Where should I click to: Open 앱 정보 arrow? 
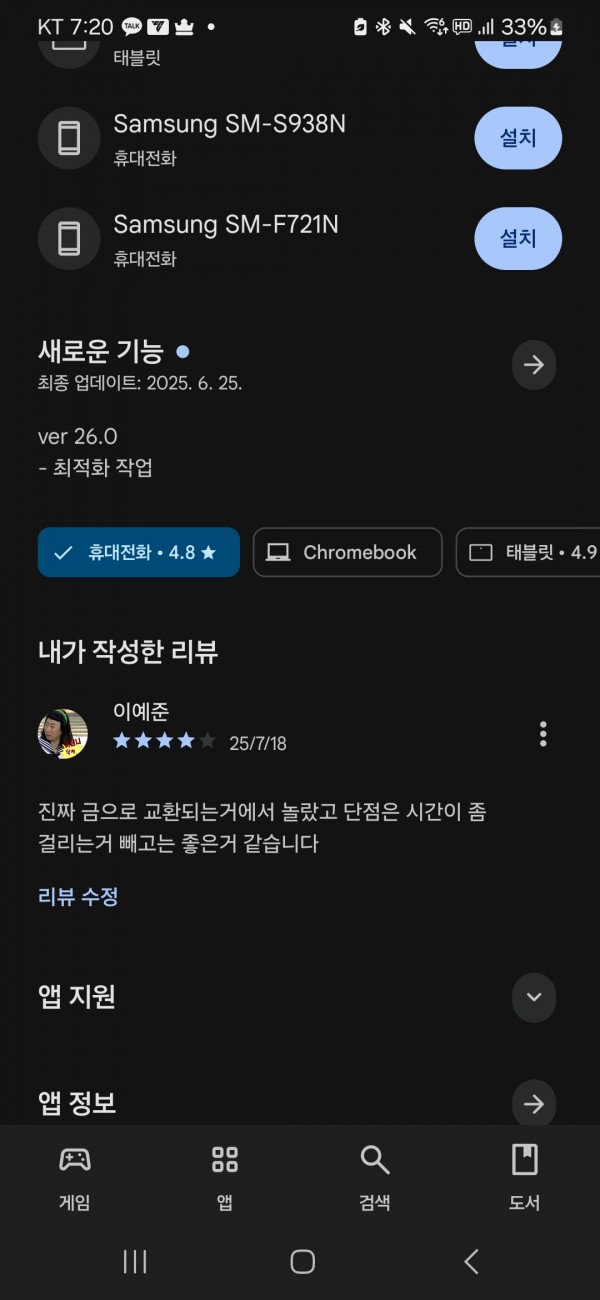point(534,1104)
